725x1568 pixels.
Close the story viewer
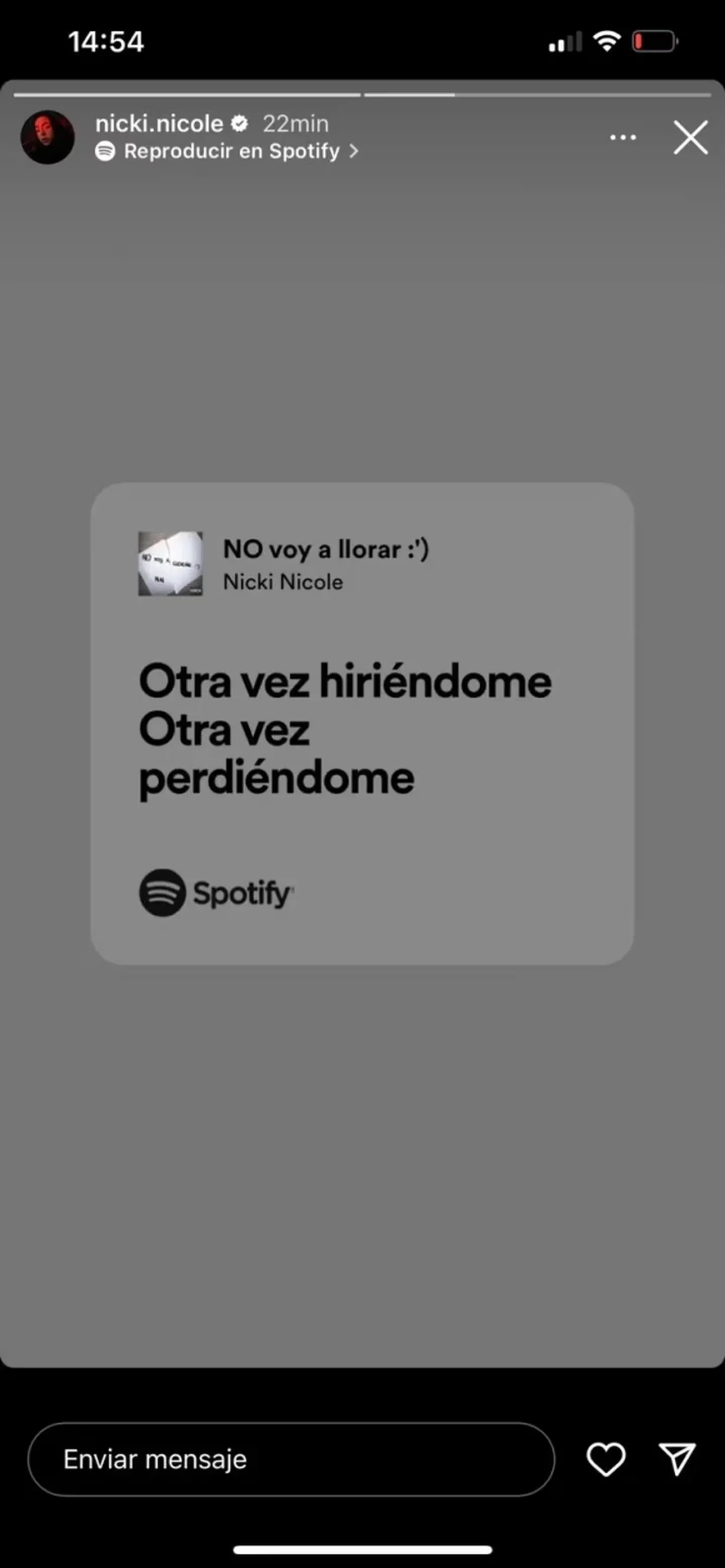point(690,138)
